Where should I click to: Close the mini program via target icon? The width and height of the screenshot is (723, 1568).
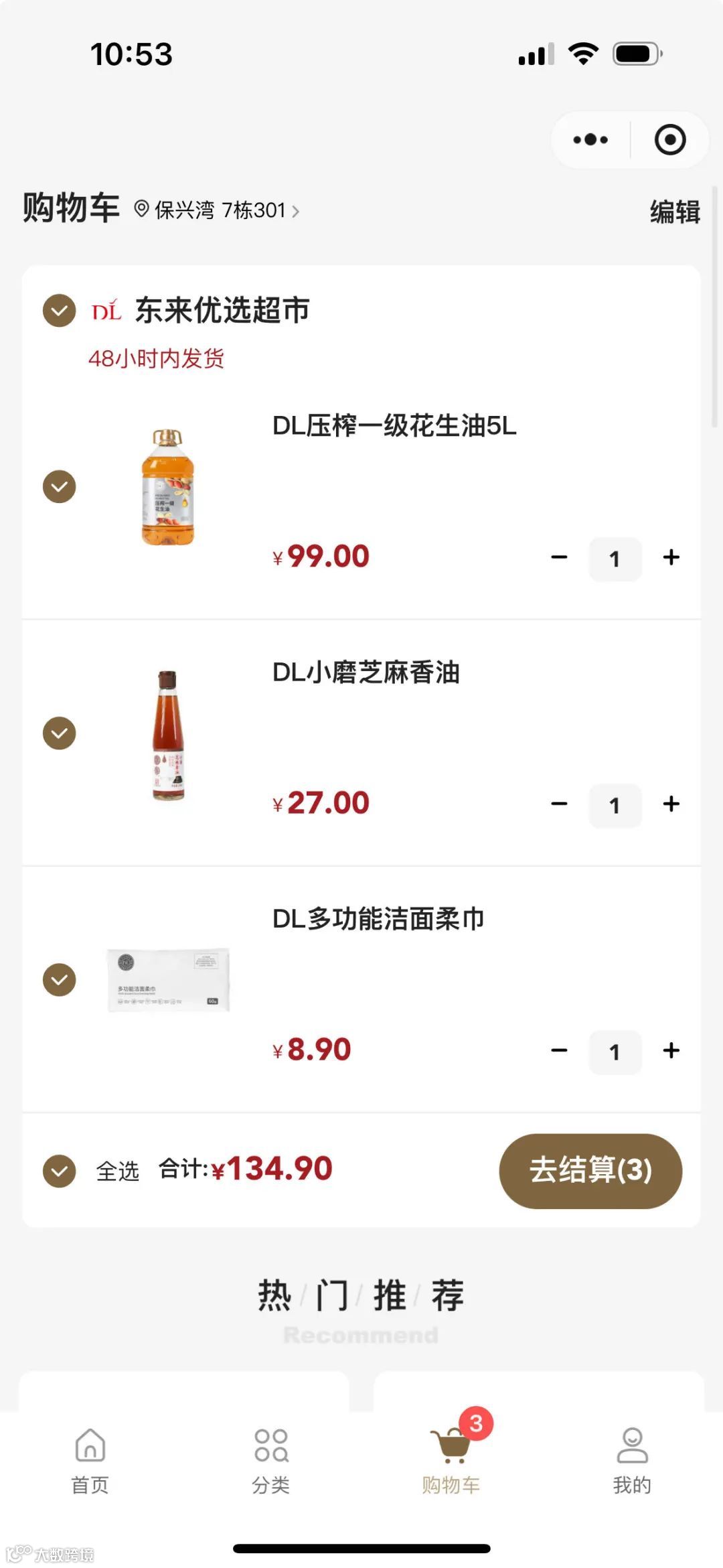[669, 140]
